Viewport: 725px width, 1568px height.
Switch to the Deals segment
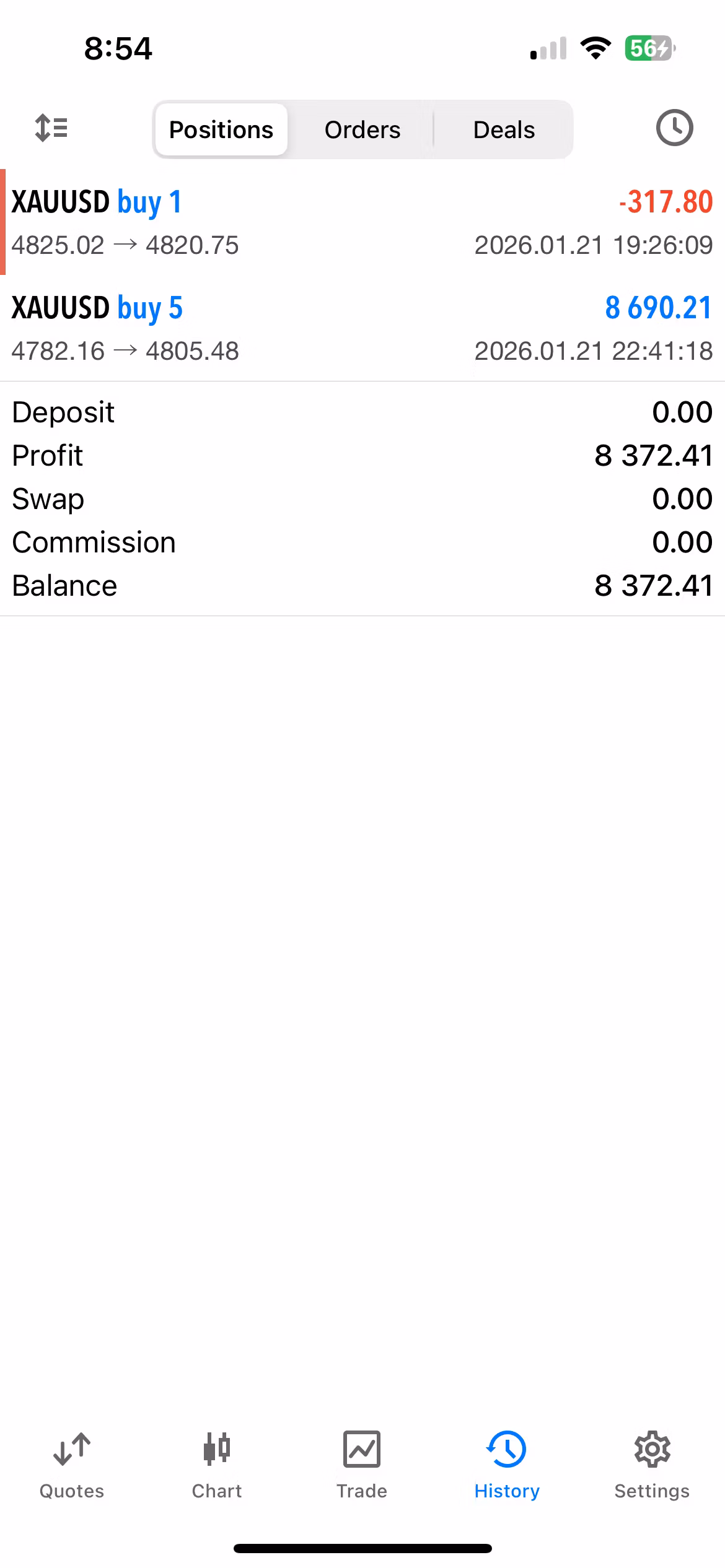(504, 129)
